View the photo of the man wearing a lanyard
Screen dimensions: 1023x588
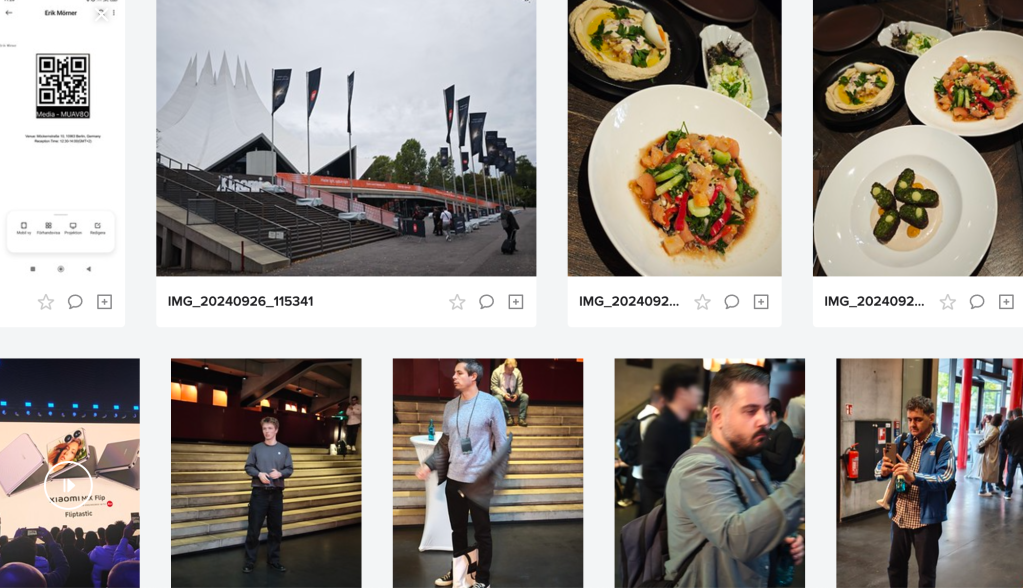click(x=488, y=473)
